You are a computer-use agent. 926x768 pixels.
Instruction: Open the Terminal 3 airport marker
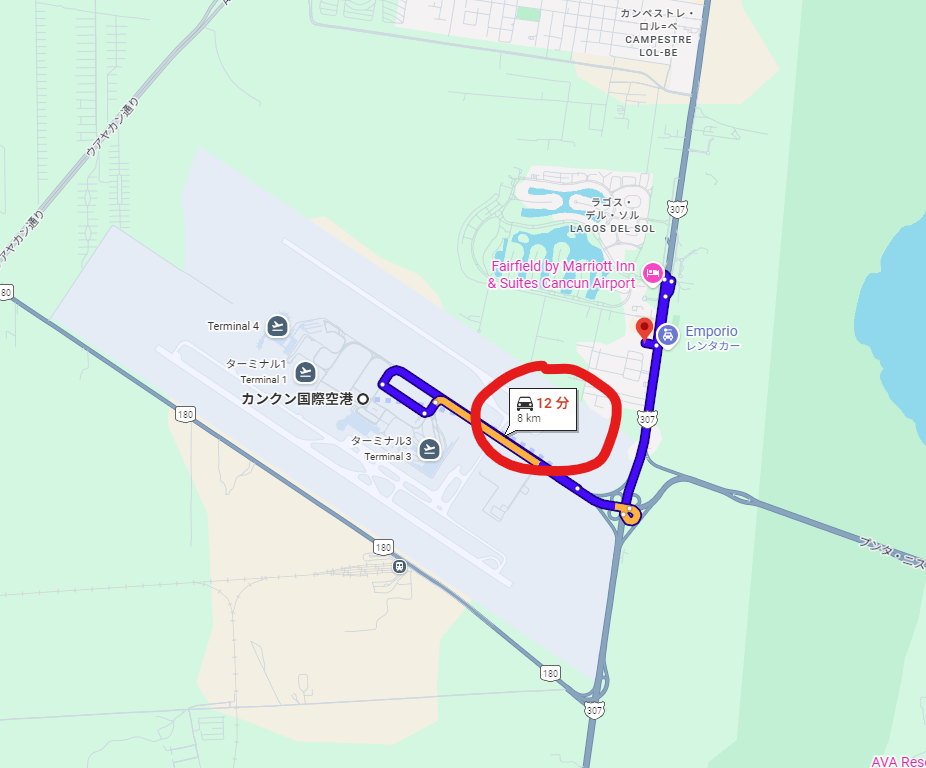click(430, 448)
